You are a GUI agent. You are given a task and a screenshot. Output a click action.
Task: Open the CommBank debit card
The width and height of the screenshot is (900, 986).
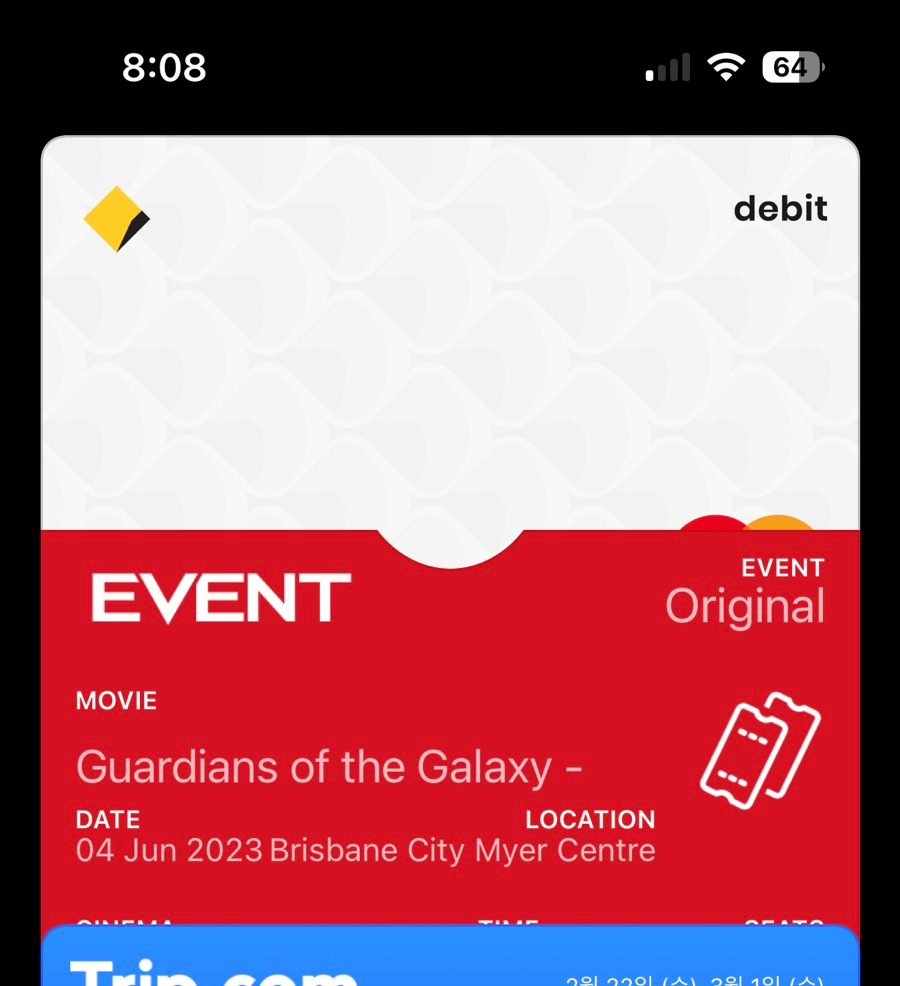450,330
